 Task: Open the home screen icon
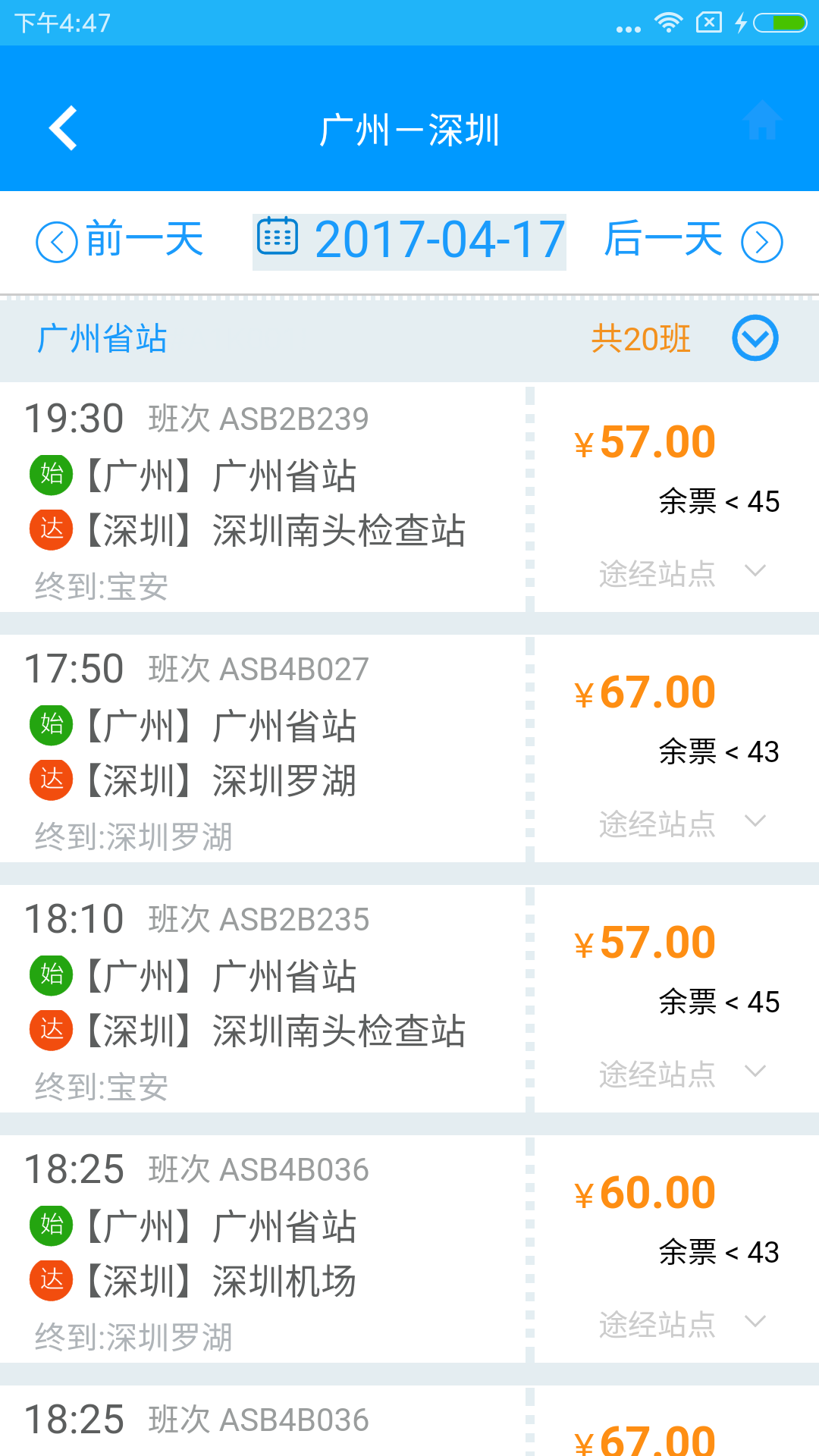click(762, 120)
